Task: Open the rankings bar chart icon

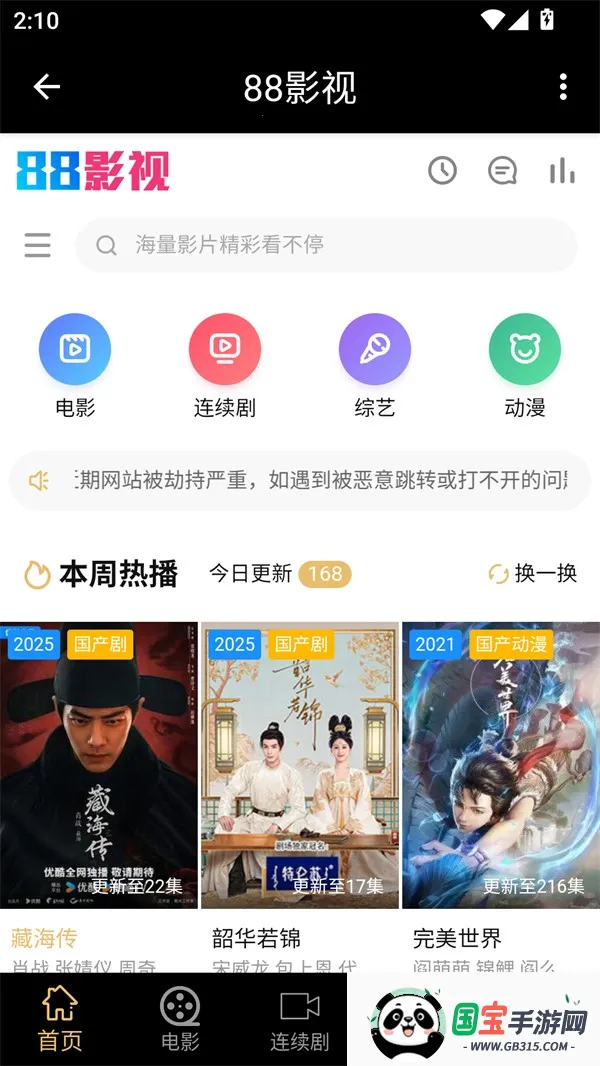Action: [562, 171]
